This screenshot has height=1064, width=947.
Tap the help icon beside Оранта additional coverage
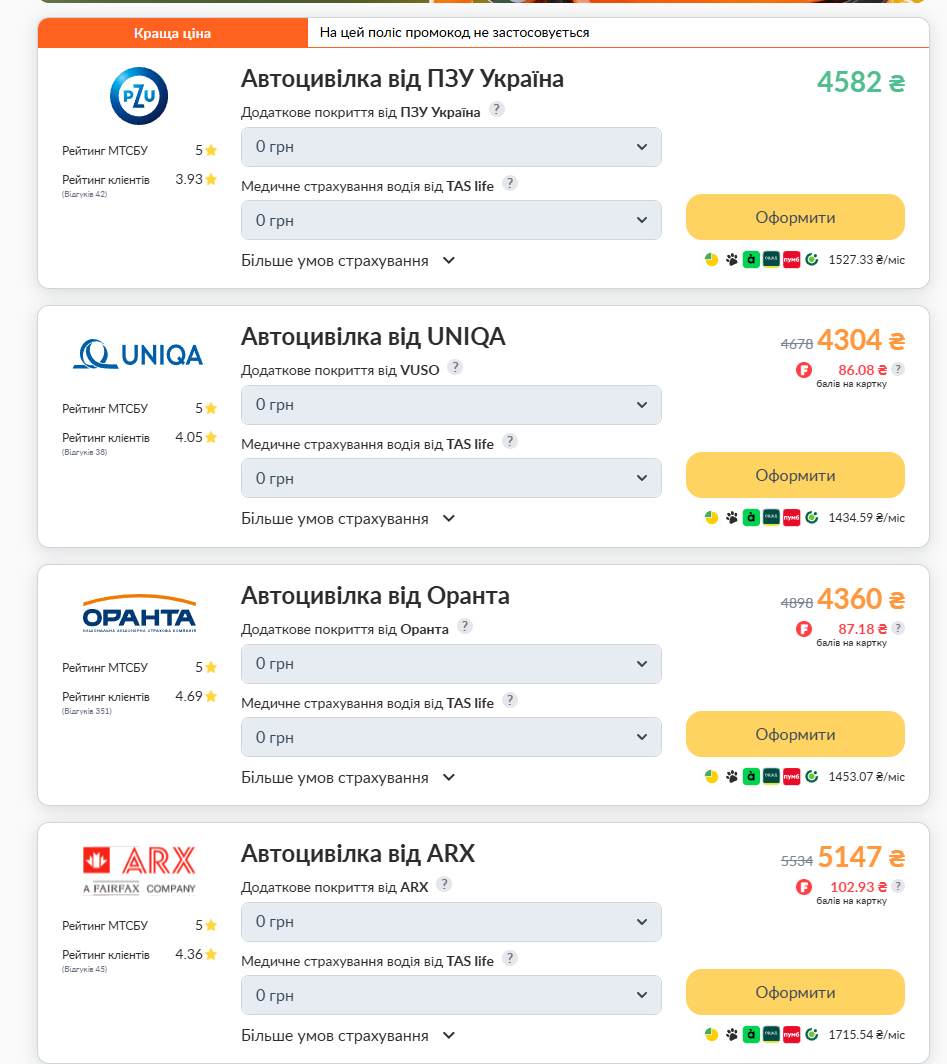click(x=465, y=626)
